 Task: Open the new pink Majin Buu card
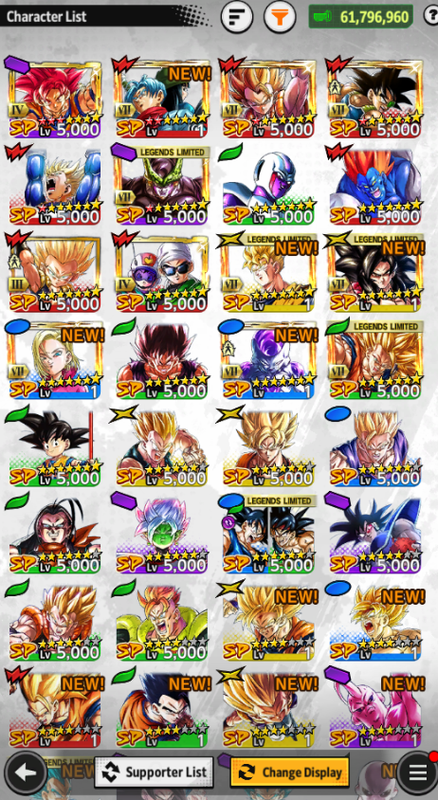point(376,709)
